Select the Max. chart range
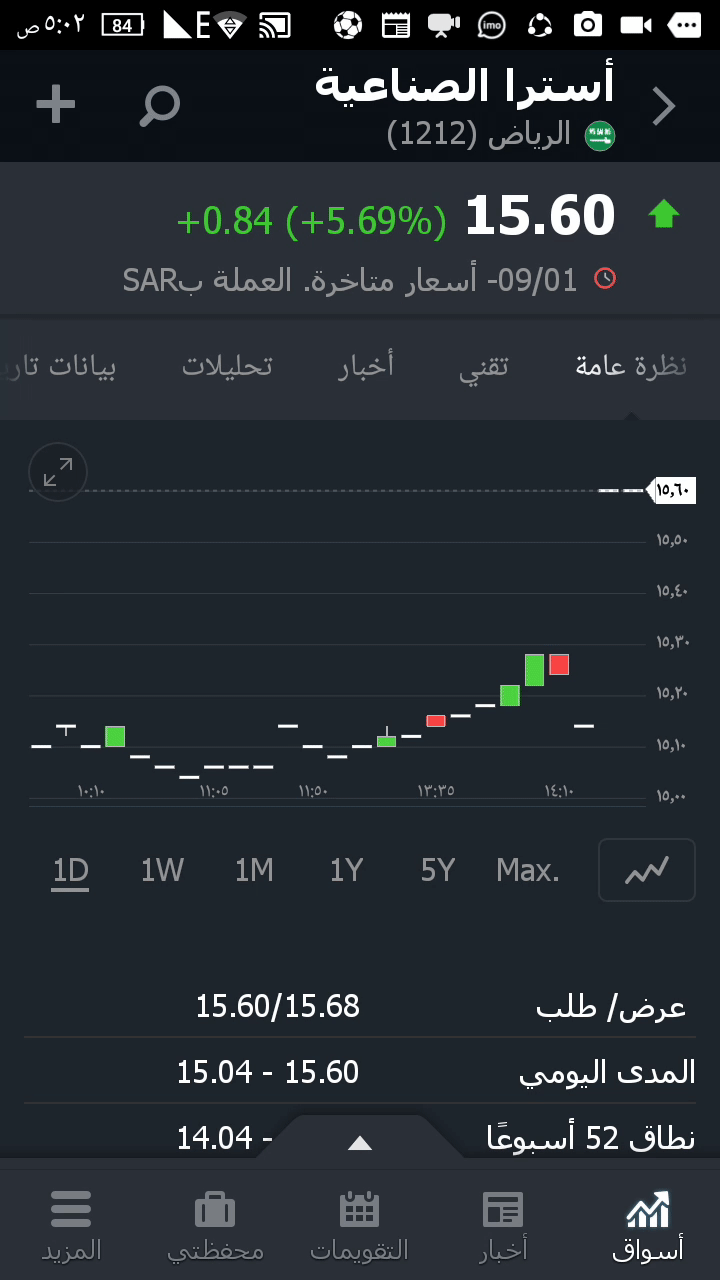The width and height of the screenshot is (720, 1280). pyautogui.click(x=528, y=871)
